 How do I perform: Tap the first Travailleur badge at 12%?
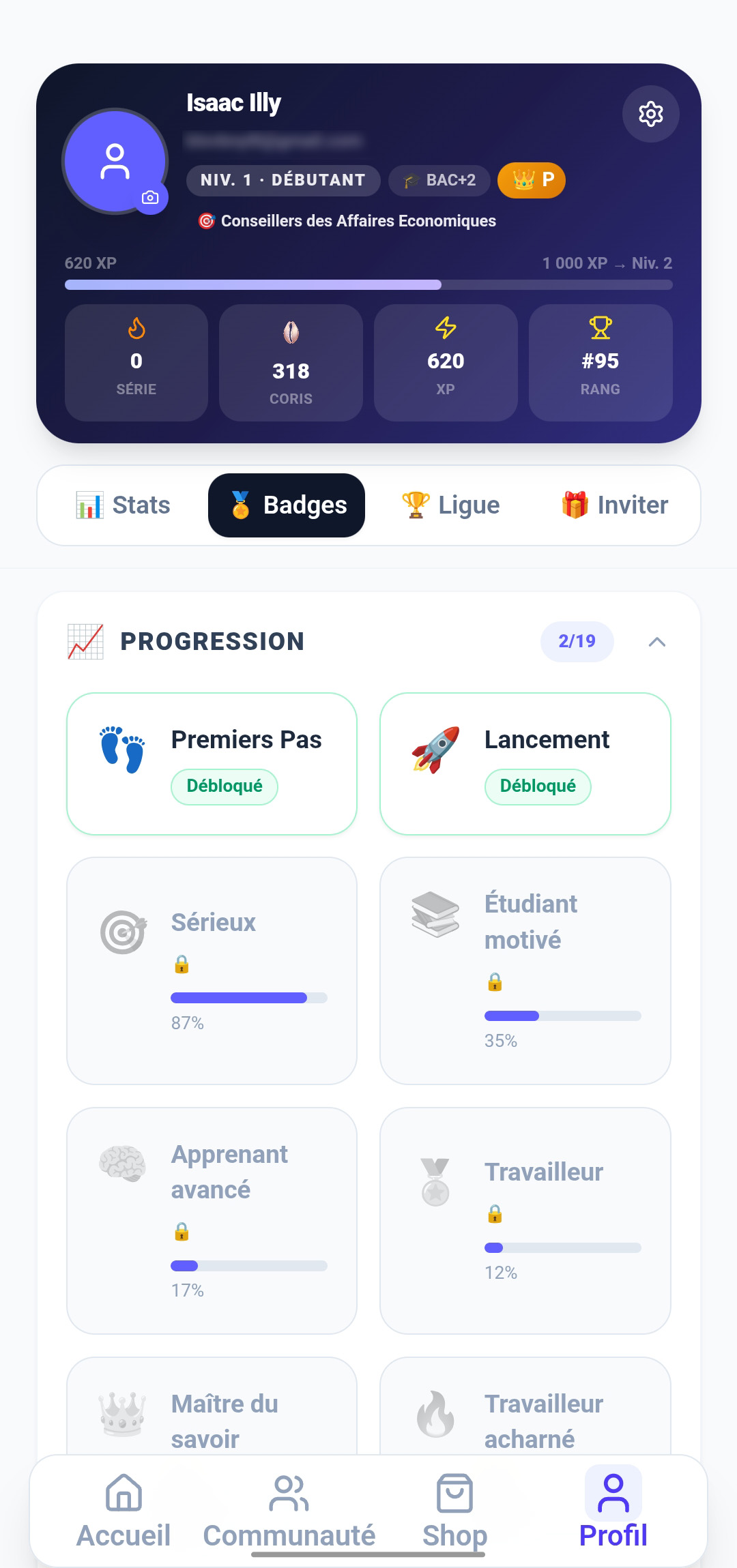point(525,1220)
